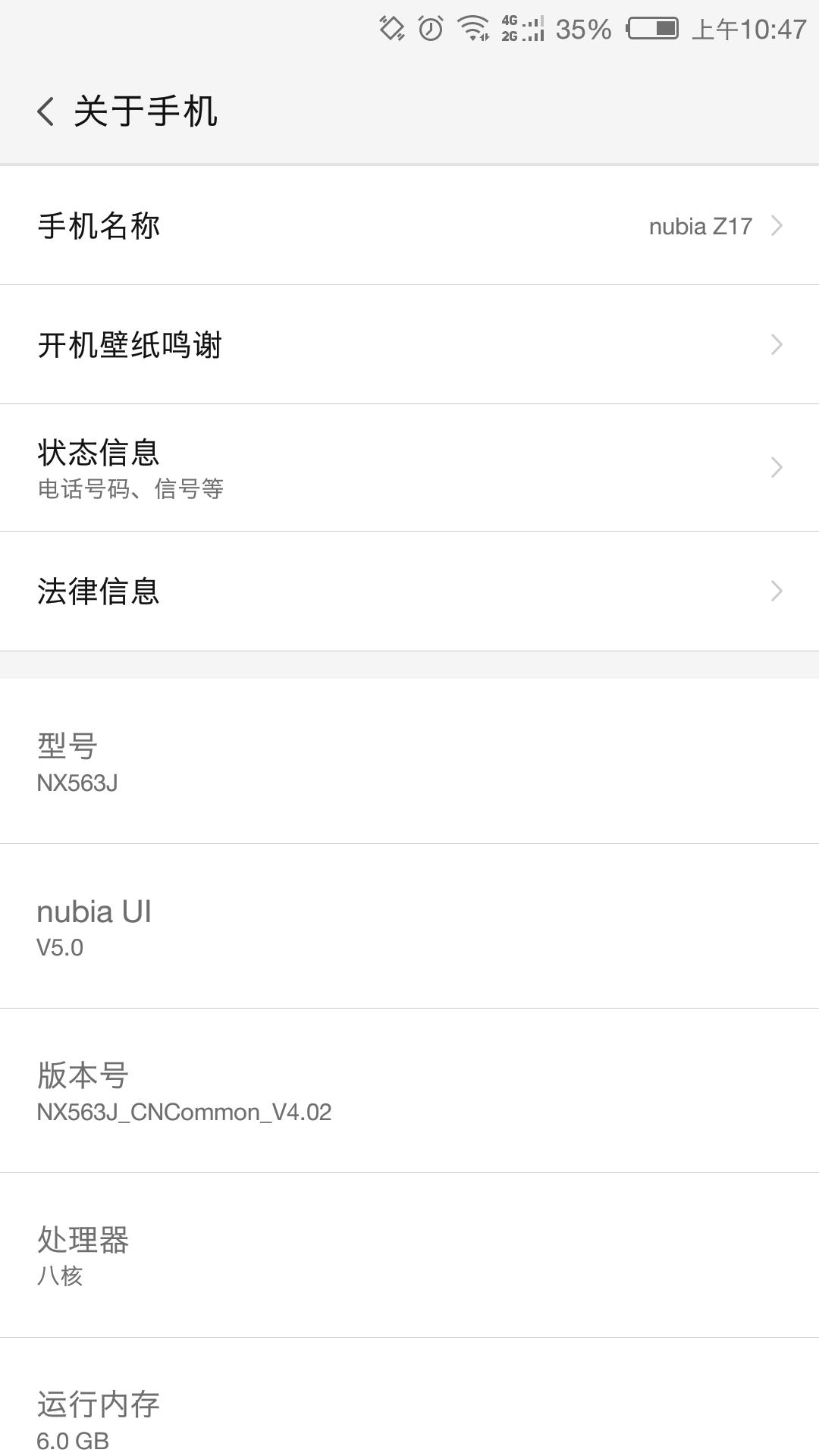Tap the chevron beside nubia Z17
The height and width of the screenshot is (1456, 819).
point(778,224)
